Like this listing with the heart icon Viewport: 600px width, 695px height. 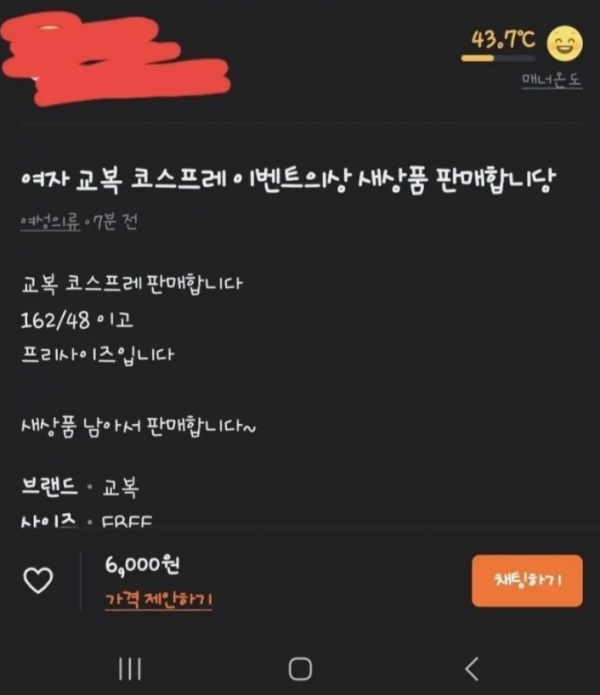pos(38,580)
